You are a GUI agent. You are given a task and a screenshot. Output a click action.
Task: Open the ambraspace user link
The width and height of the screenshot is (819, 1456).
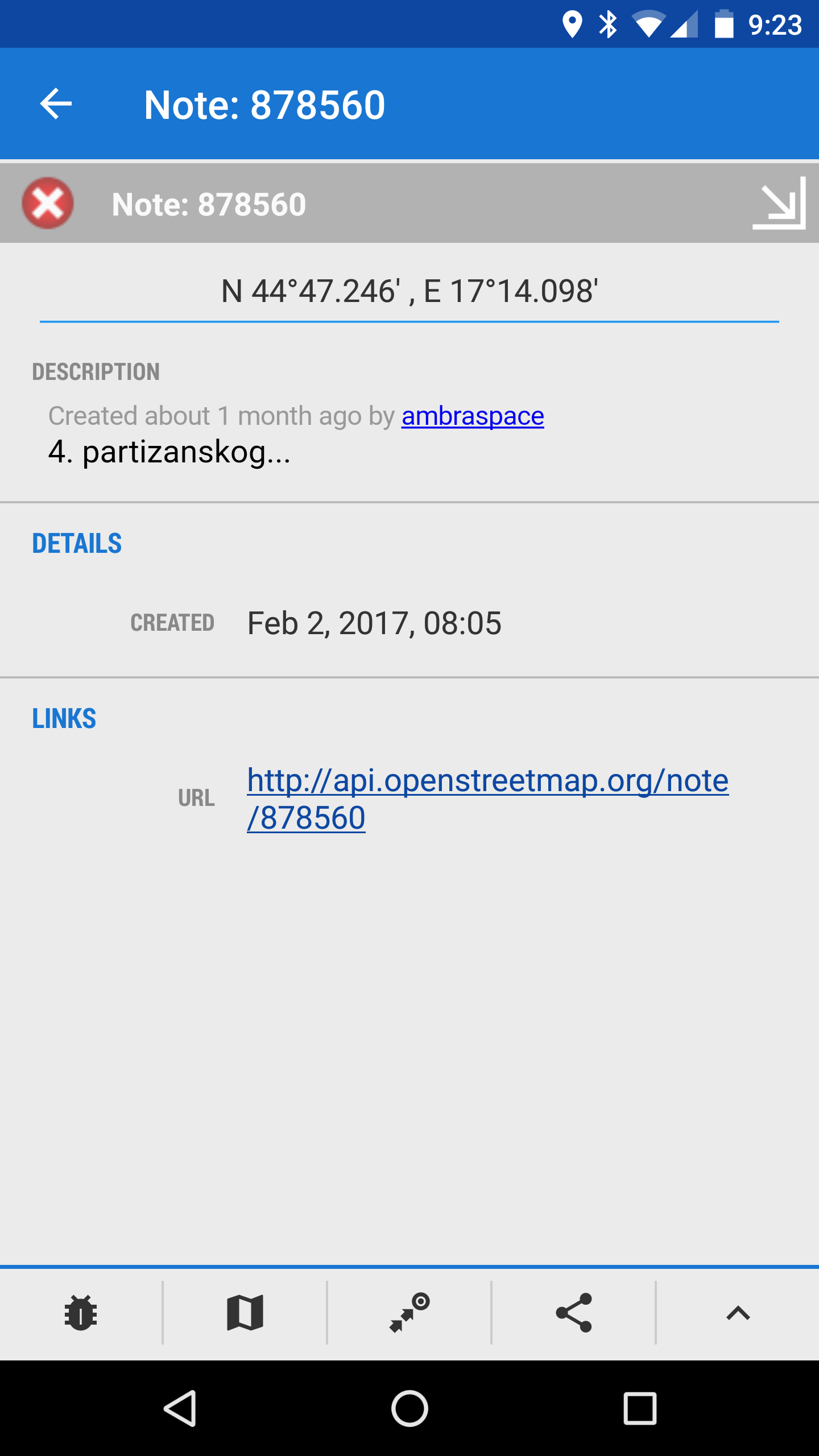point(473,416)
